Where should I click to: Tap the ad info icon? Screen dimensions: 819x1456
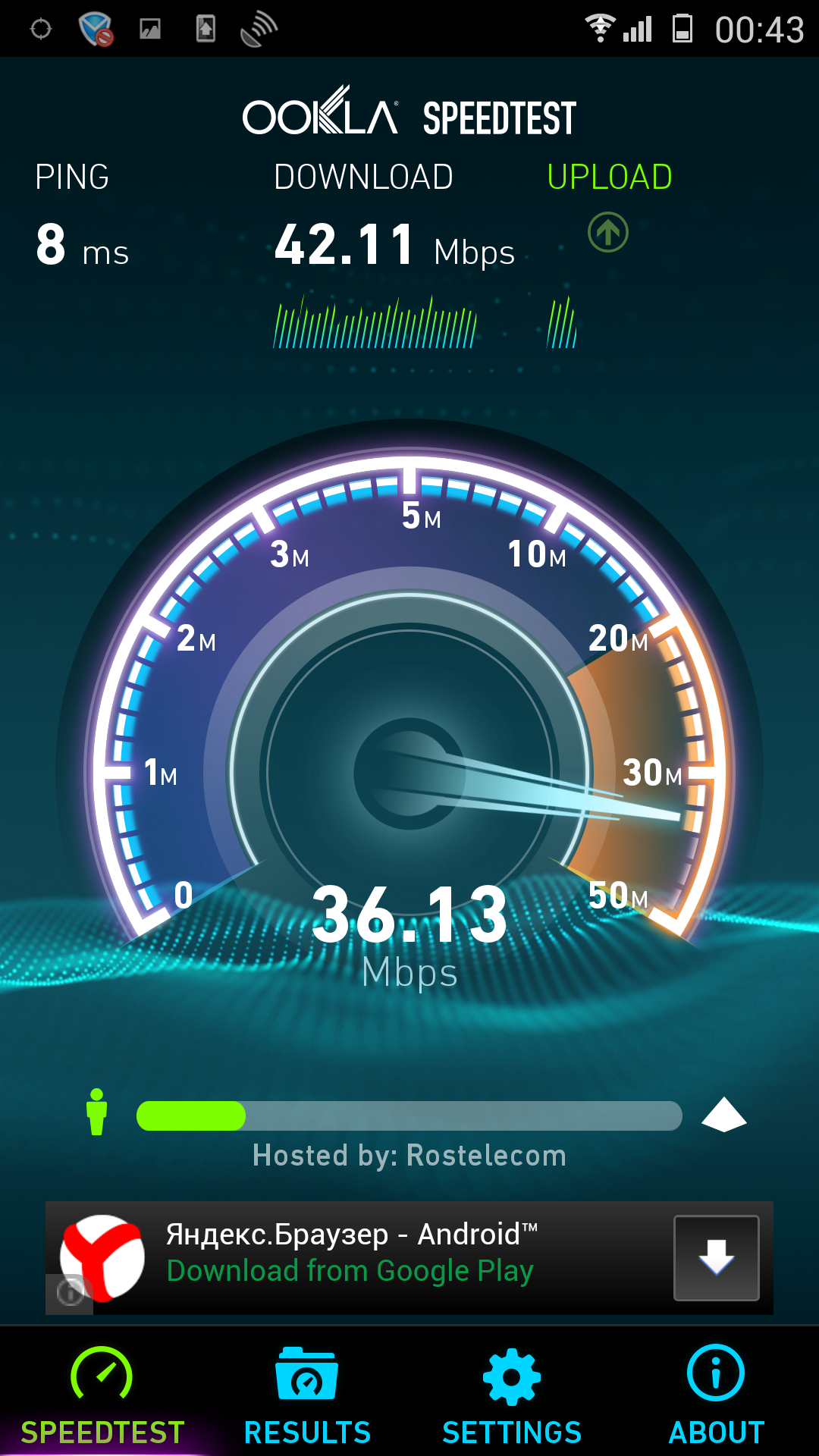69,1291
